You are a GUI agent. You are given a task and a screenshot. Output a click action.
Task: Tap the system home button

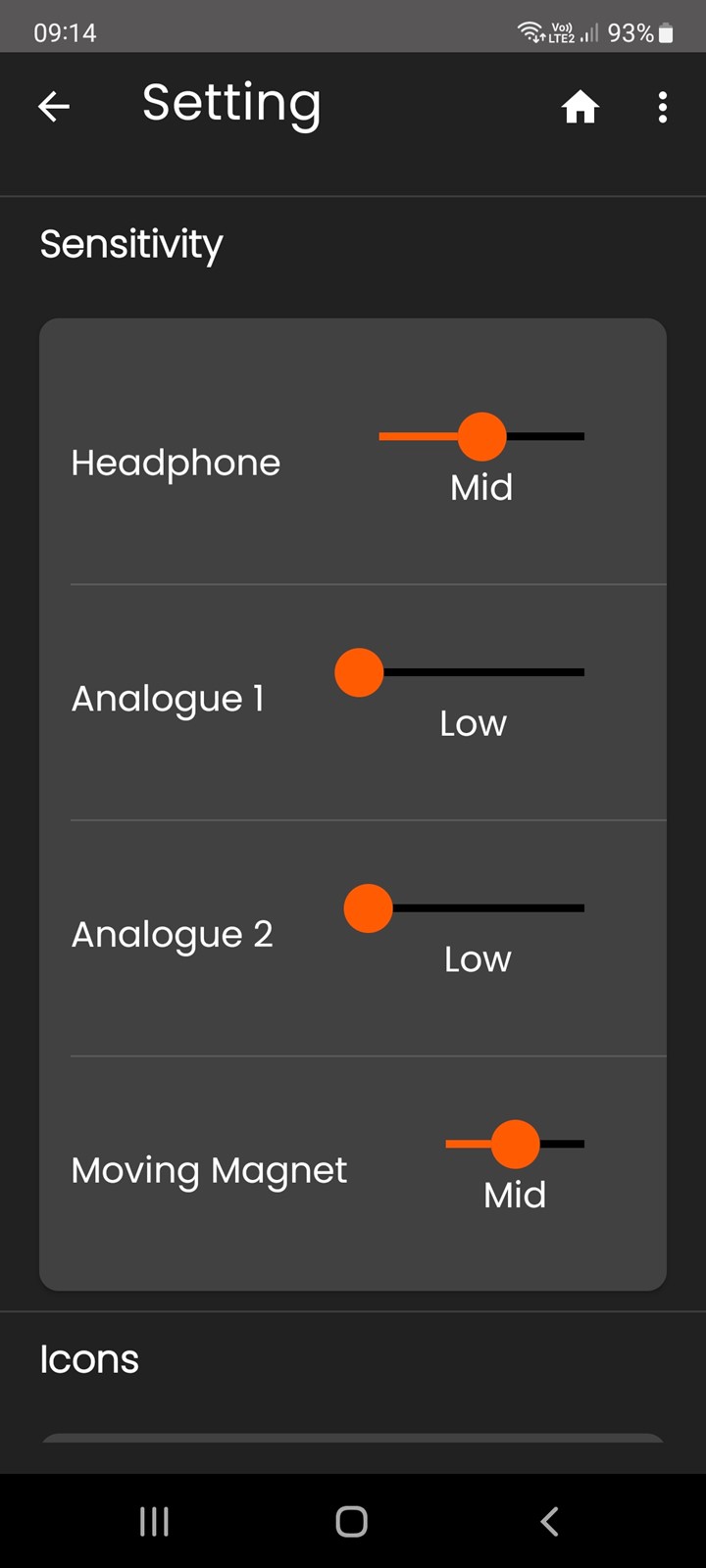[x=352, y=1521]
